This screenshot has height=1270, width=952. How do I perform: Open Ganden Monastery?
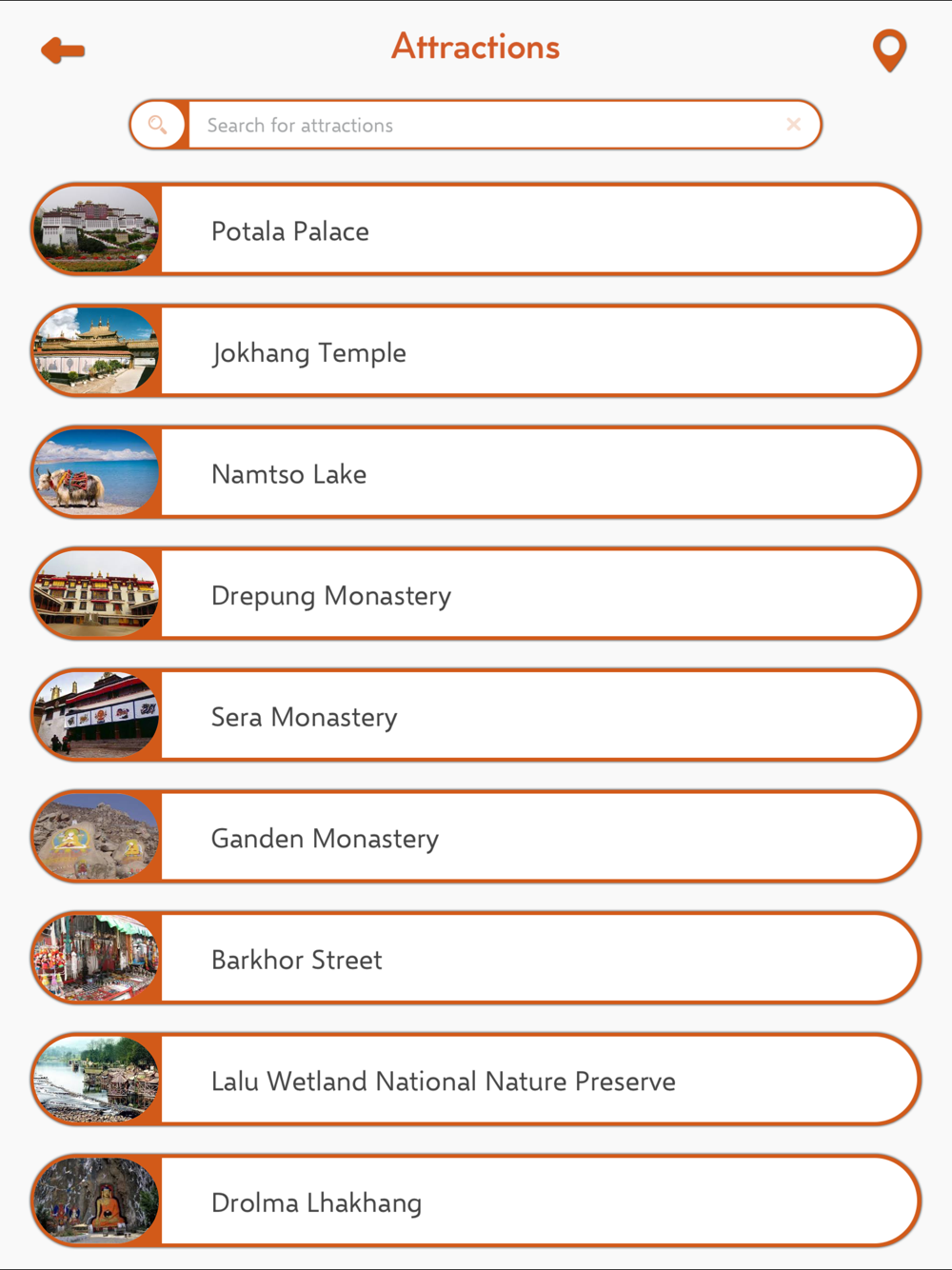coord(476,837)
